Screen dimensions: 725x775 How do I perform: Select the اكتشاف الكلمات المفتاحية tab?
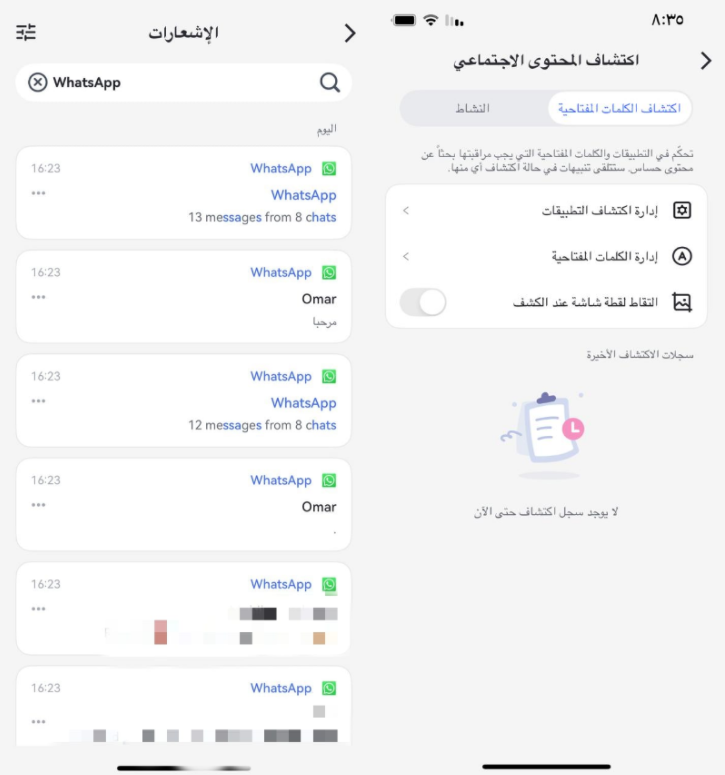pos(618,108)
